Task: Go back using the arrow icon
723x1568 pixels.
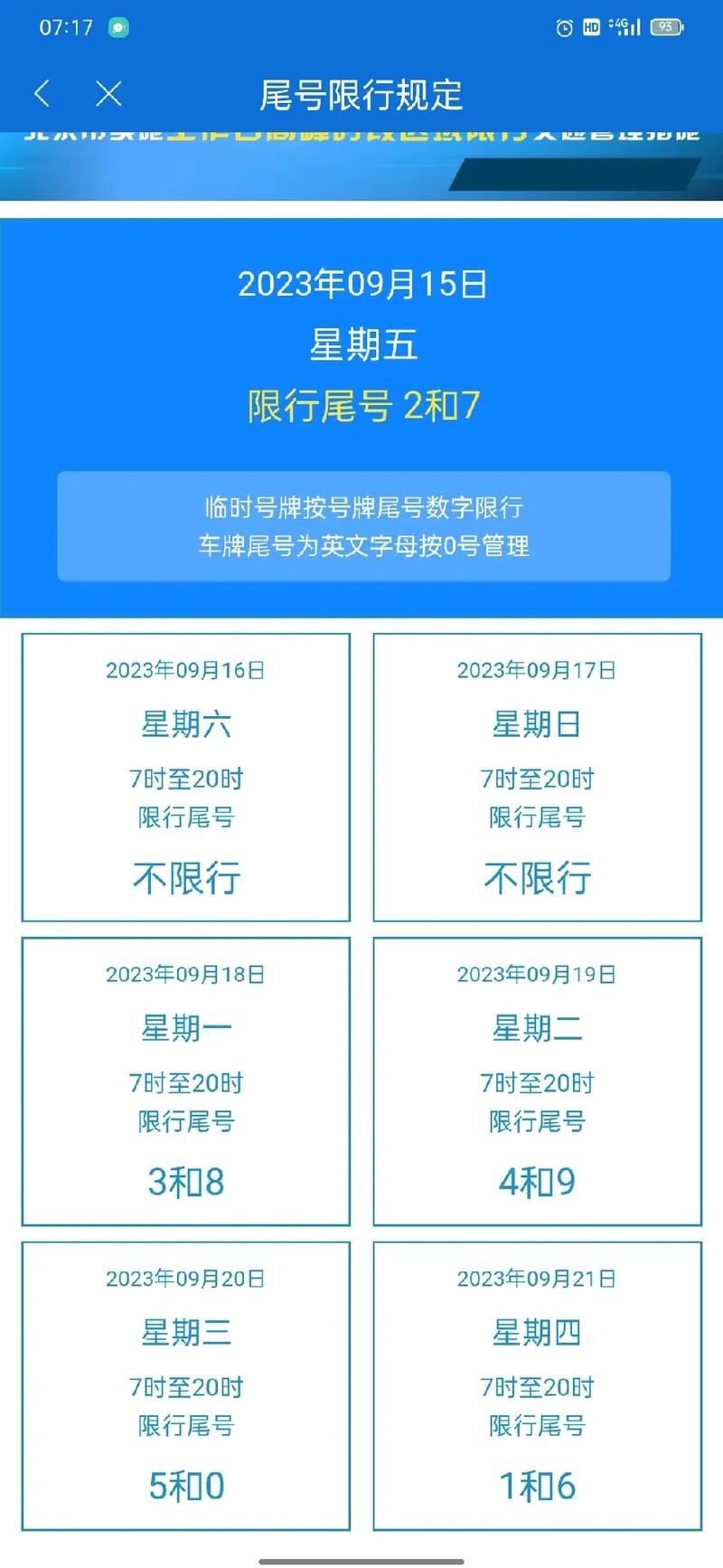Action: (42, 93)
